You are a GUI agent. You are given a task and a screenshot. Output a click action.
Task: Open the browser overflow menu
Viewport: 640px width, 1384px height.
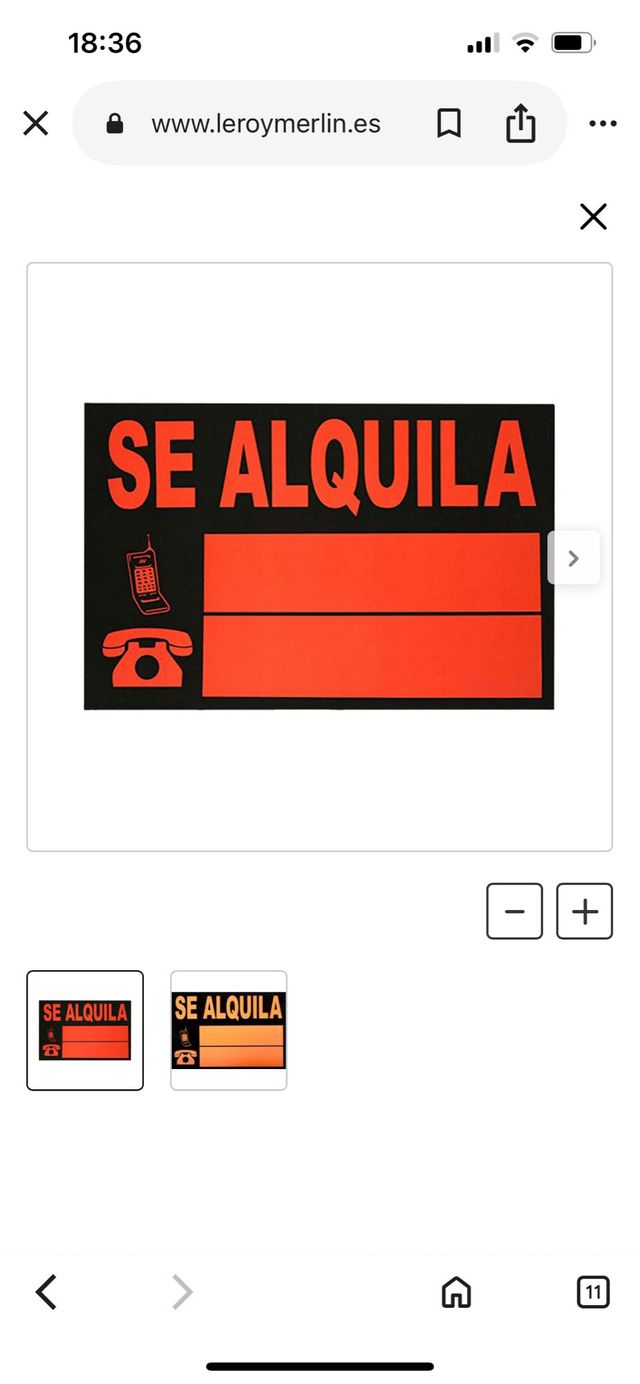coord(602,124)
